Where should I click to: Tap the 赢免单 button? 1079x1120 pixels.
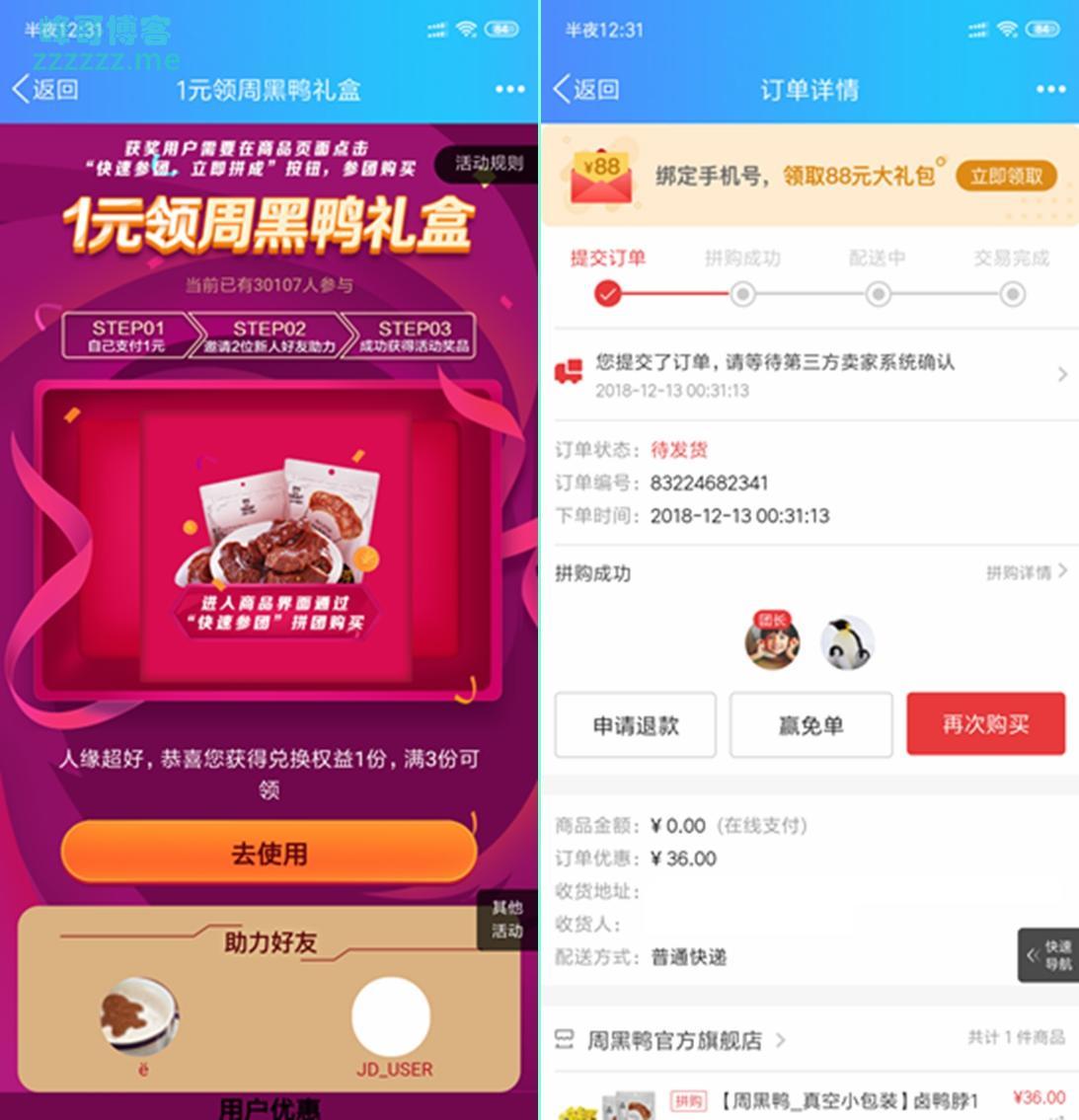tap(810, 725)
